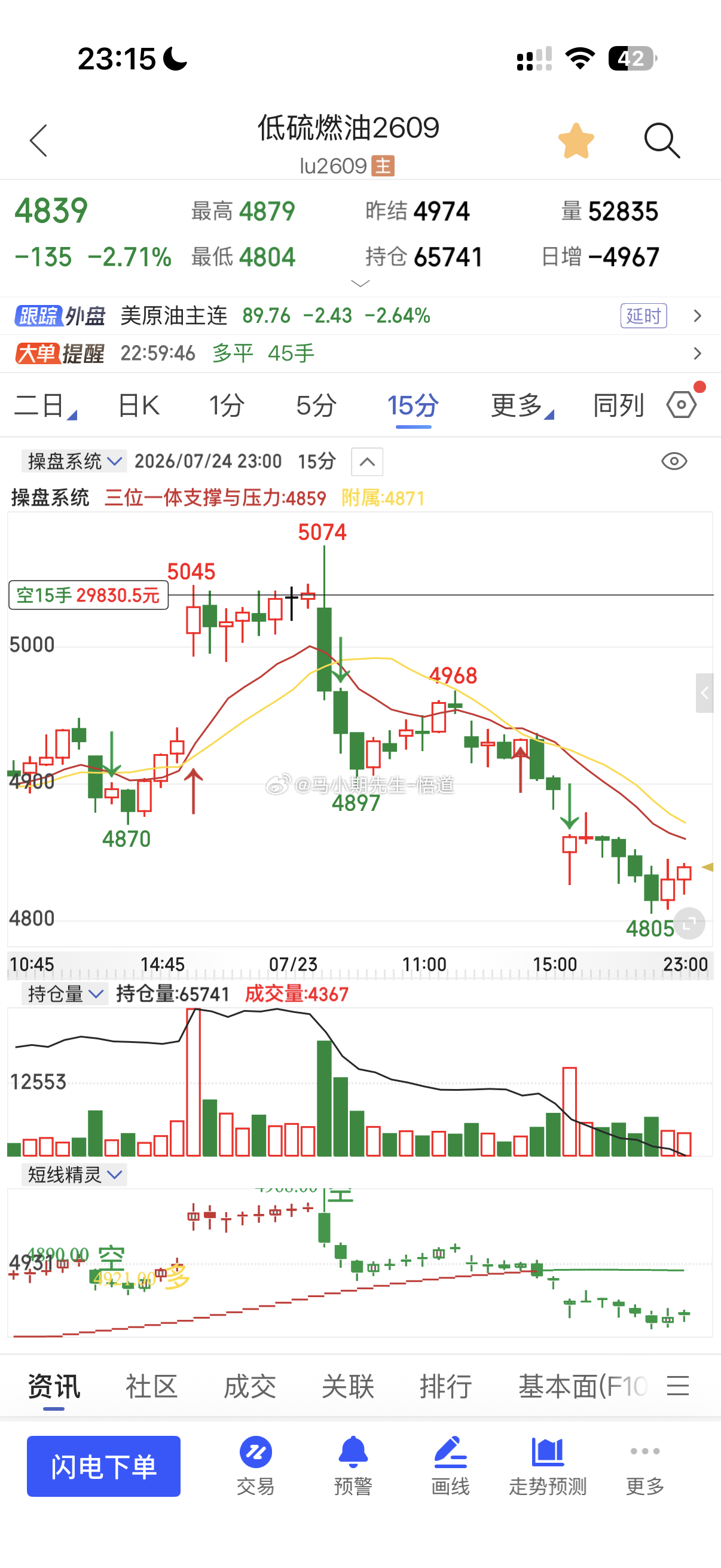This screenshot has width=721, height=1568.
Task: Open the 持仓量 indicator dropdown
Action: tap(65, 994)
